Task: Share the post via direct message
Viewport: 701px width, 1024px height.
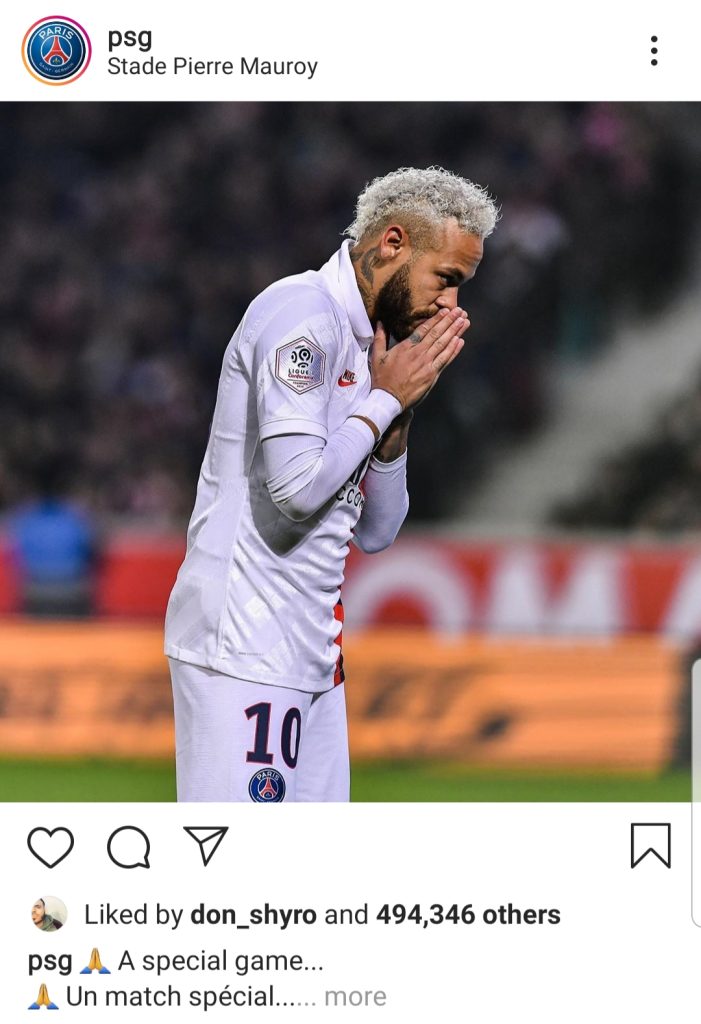Action: tap(206, 845)
